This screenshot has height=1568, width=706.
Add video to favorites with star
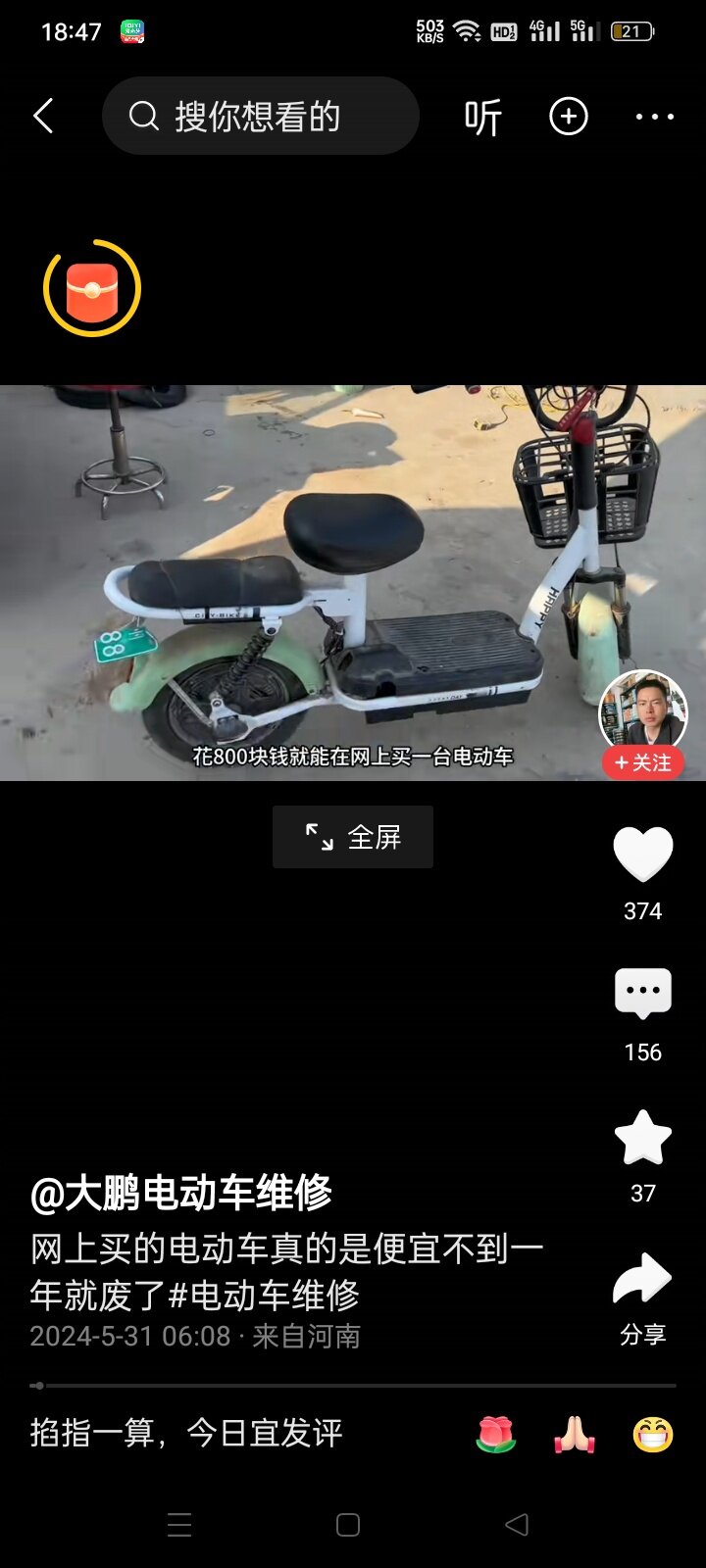click(x=643, y=1137)
